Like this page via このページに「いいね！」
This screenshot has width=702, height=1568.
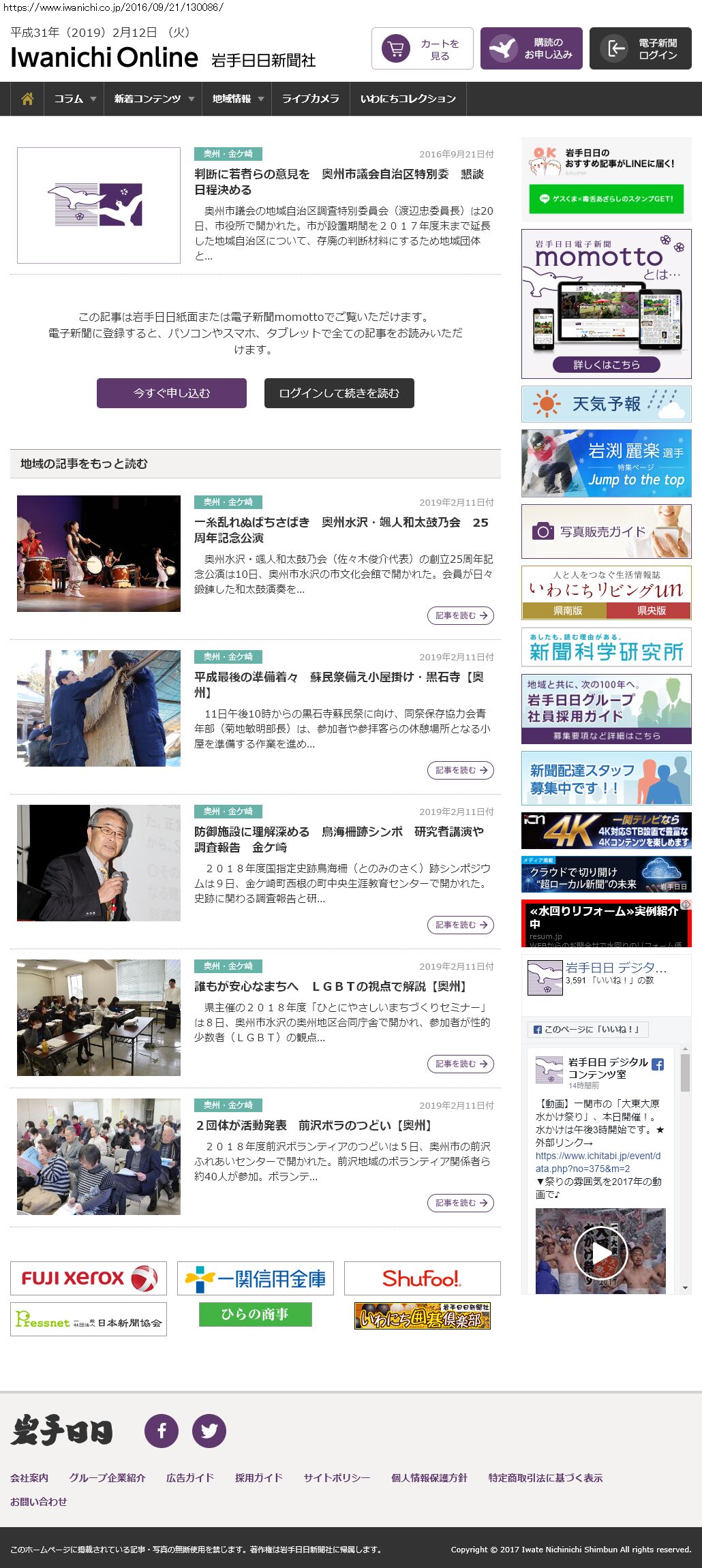(587, 1029)
